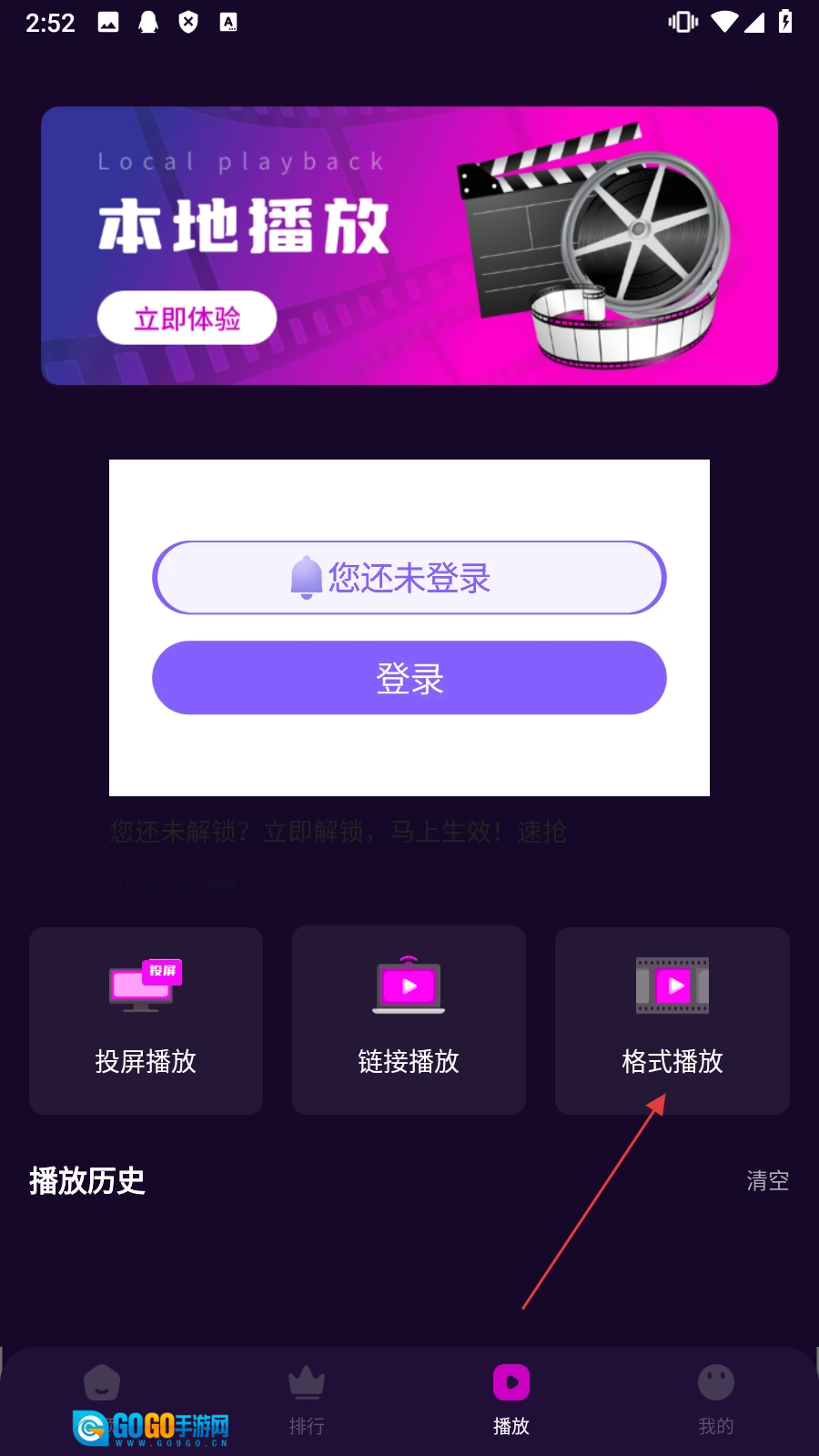
Task: Switch to the 排行 tab
Action: (307, 1399)
